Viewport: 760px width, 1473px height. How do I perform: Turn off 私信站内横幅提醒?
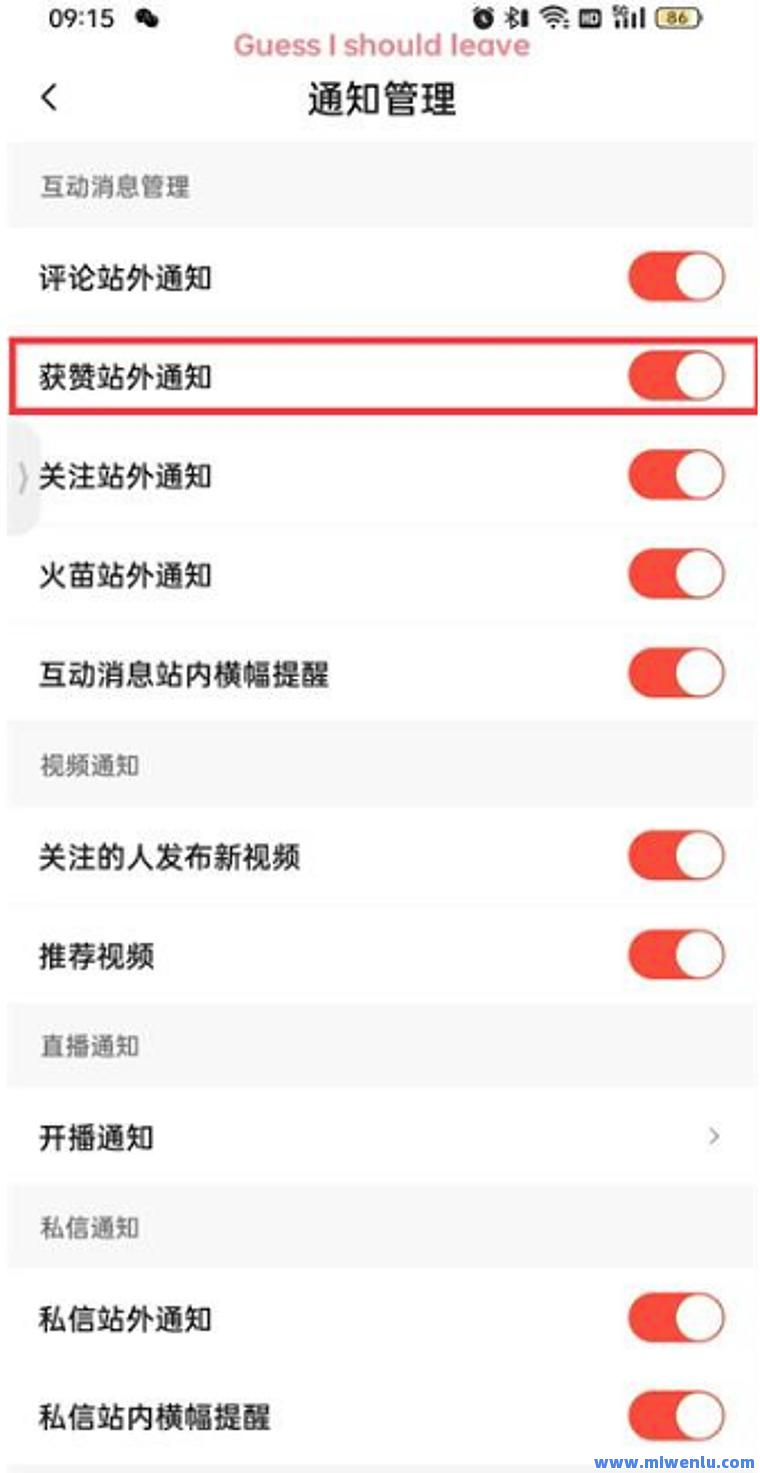pyautogui.click(x=676, y=1416)
